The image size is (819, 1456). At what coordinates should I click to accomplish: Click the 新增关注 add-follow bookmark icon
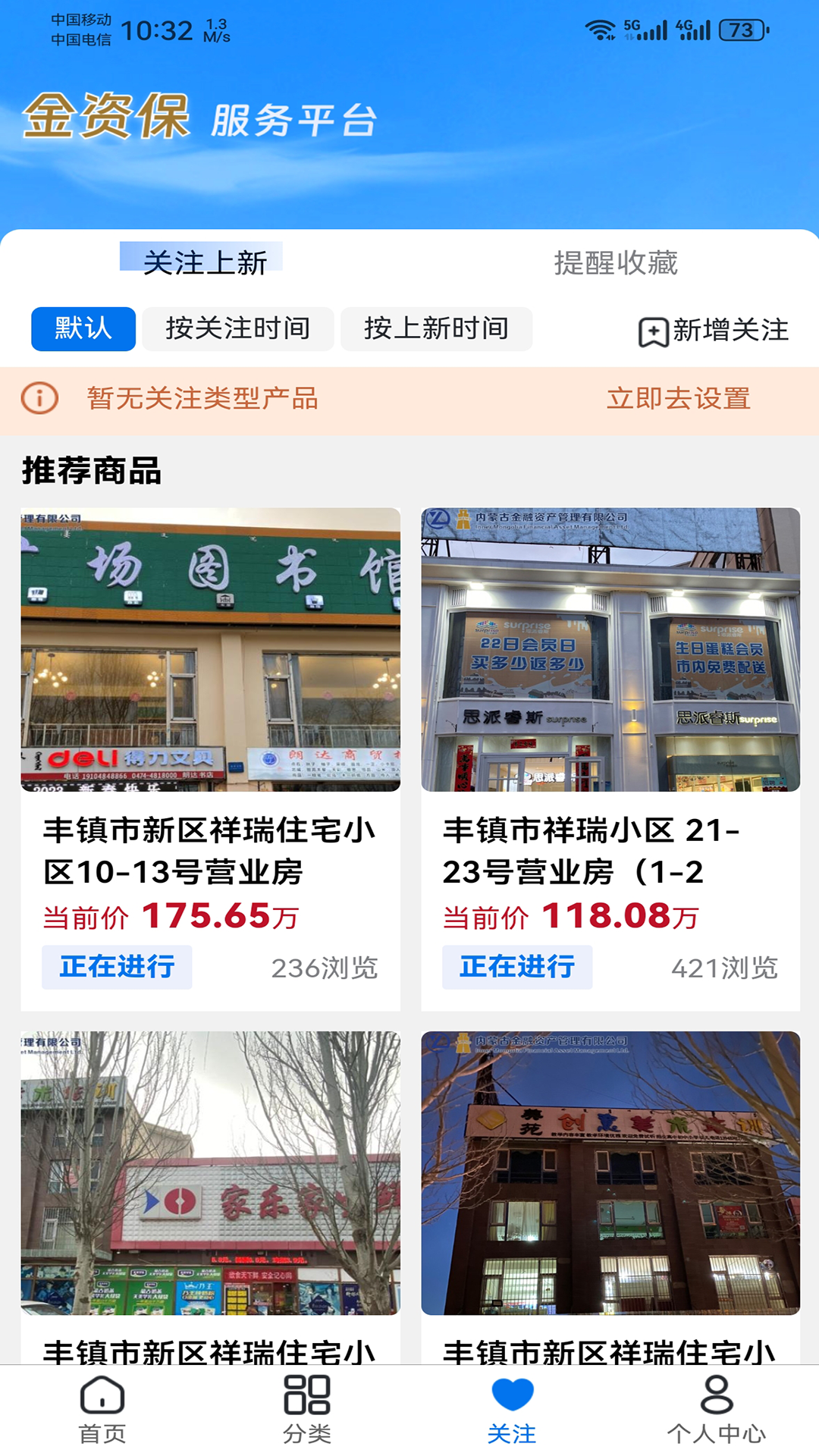[654, 329]
